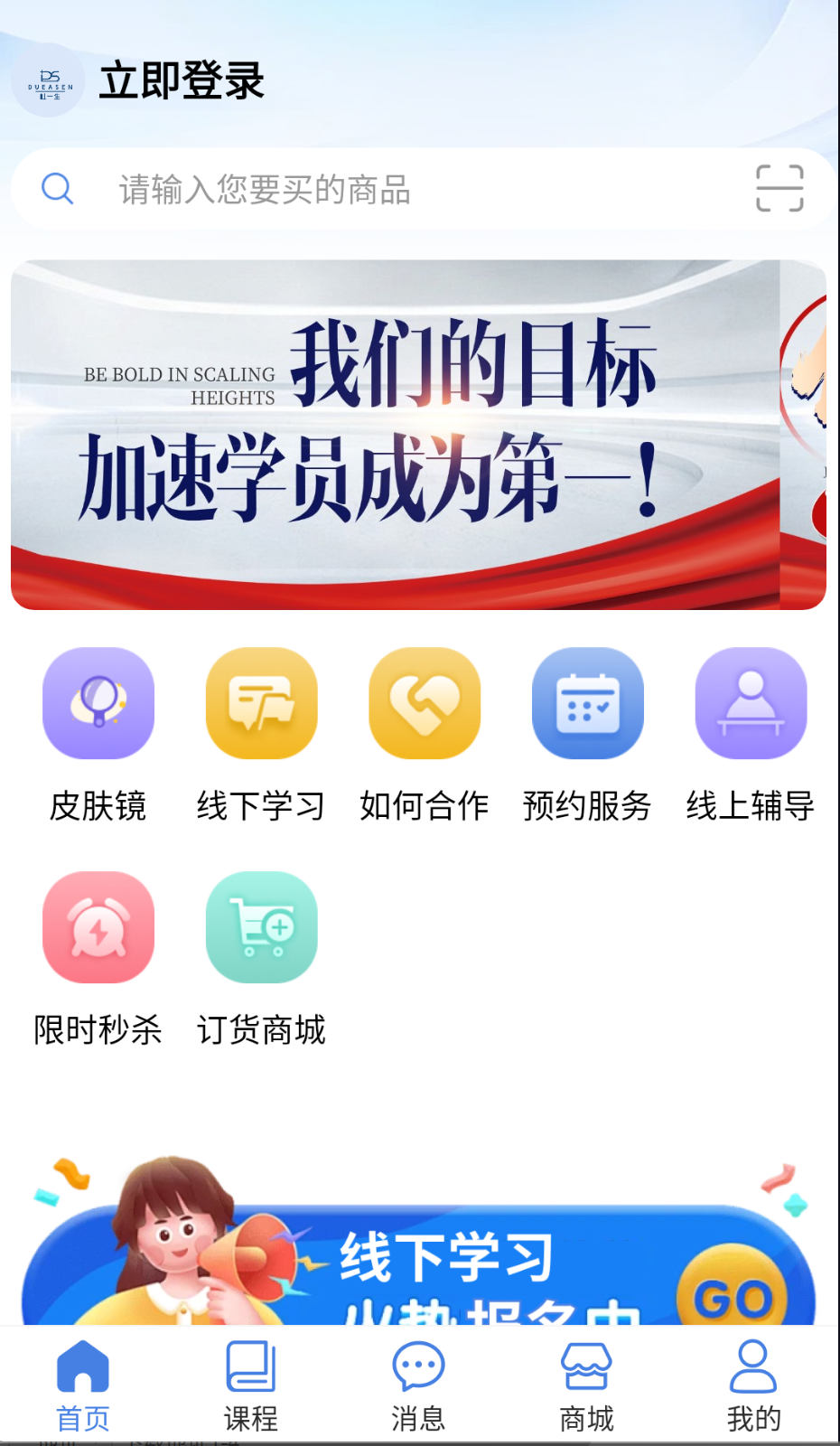
Task: Tap 立即登录 to log in
Action: click(x=181, y=81)
